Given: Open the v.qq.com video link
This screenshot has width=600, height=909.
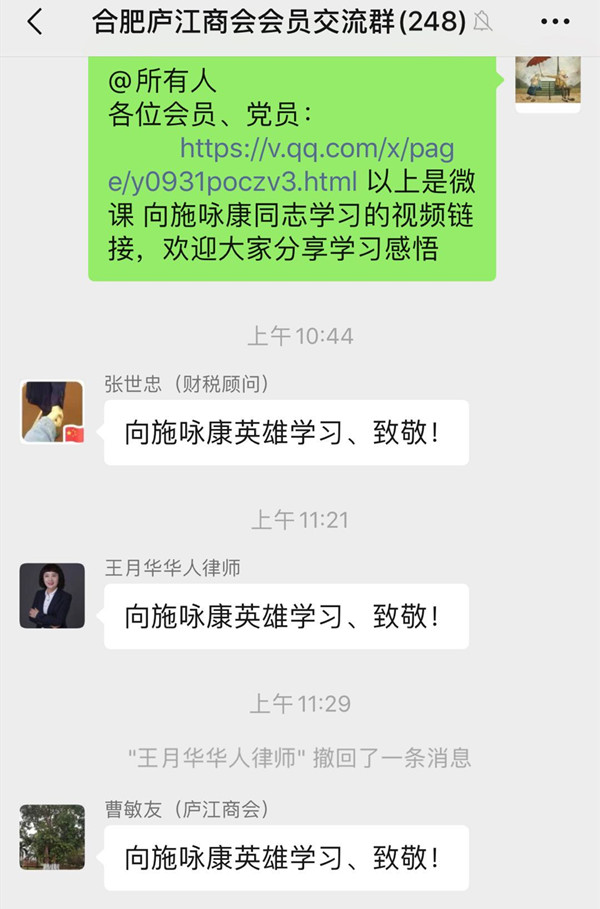Looking at the screenshot, I should (x=300, y=166).
